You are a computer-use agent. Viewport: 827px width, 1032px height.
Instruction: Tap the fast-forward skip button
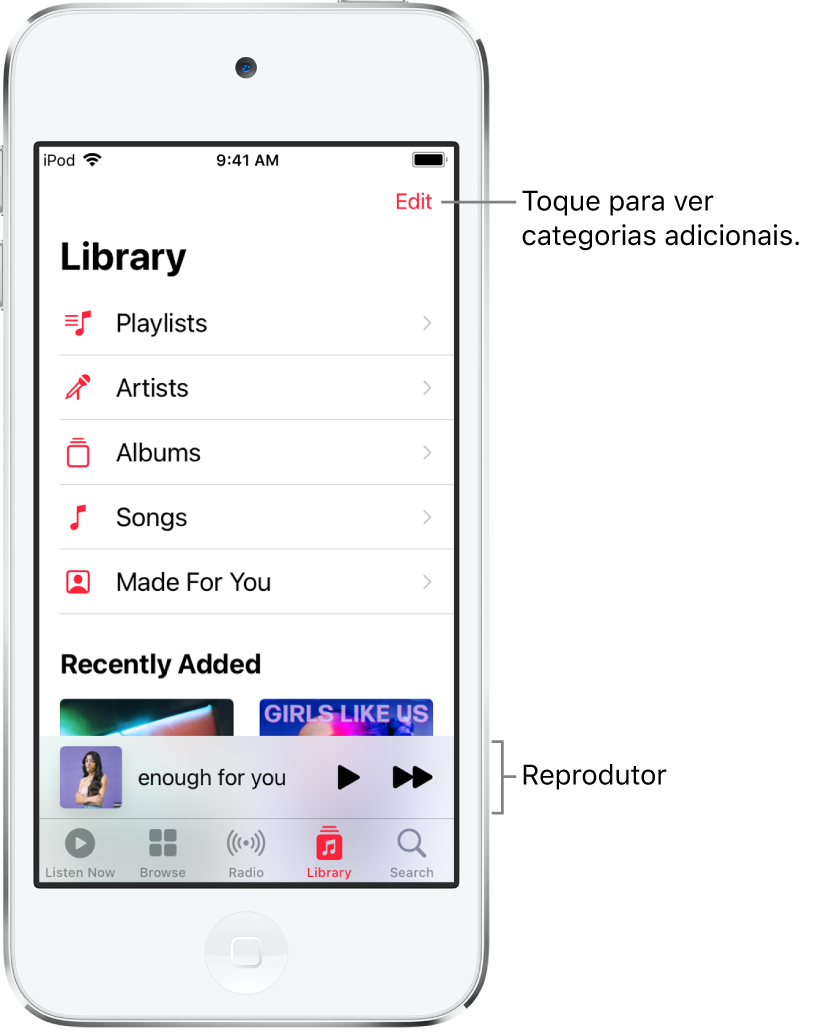[x=412, y=776]
